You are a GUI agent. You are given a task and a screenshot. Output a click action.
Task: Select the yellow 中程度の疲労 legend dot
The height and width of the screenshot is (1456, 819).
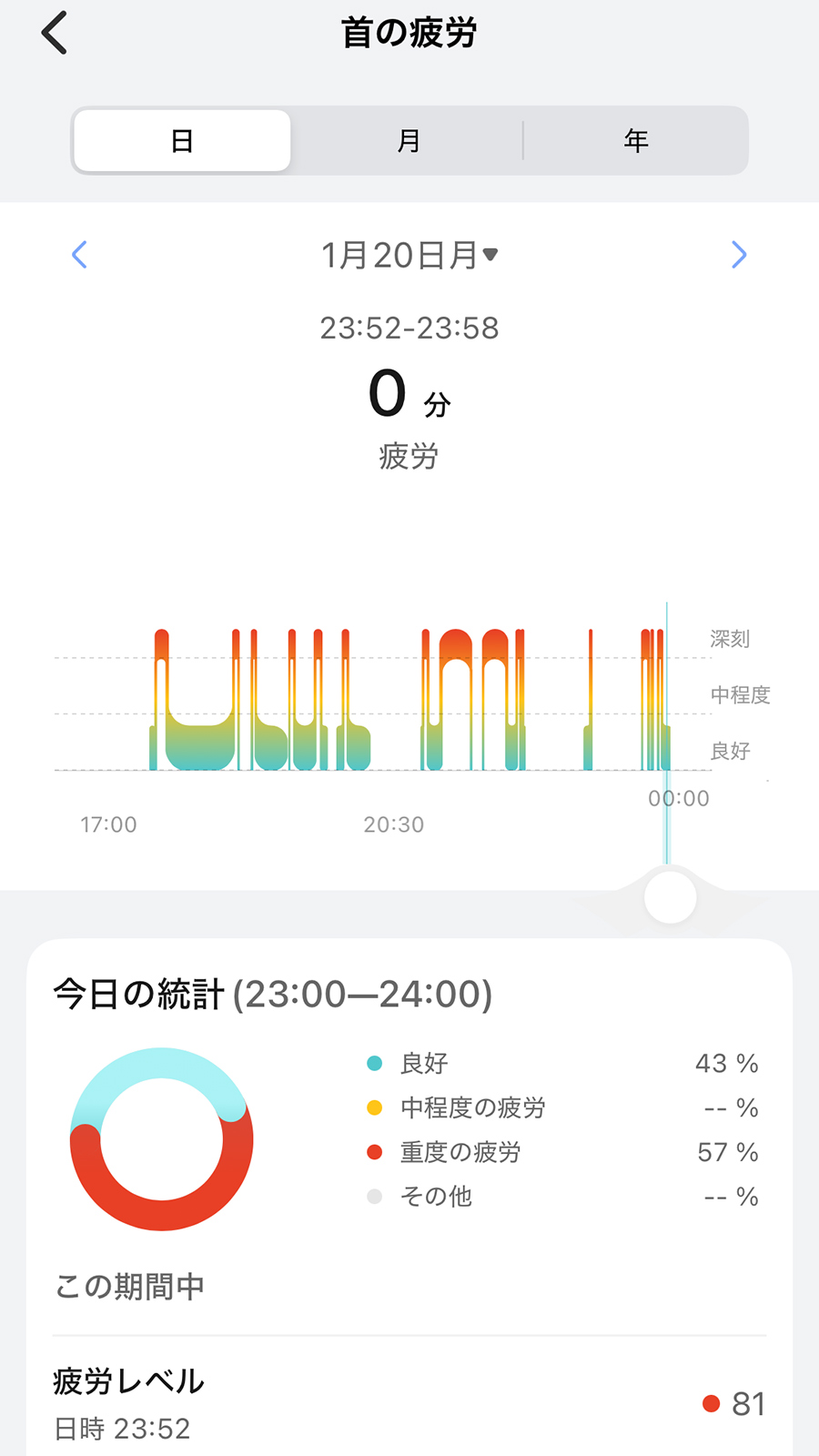[374, 1107]
